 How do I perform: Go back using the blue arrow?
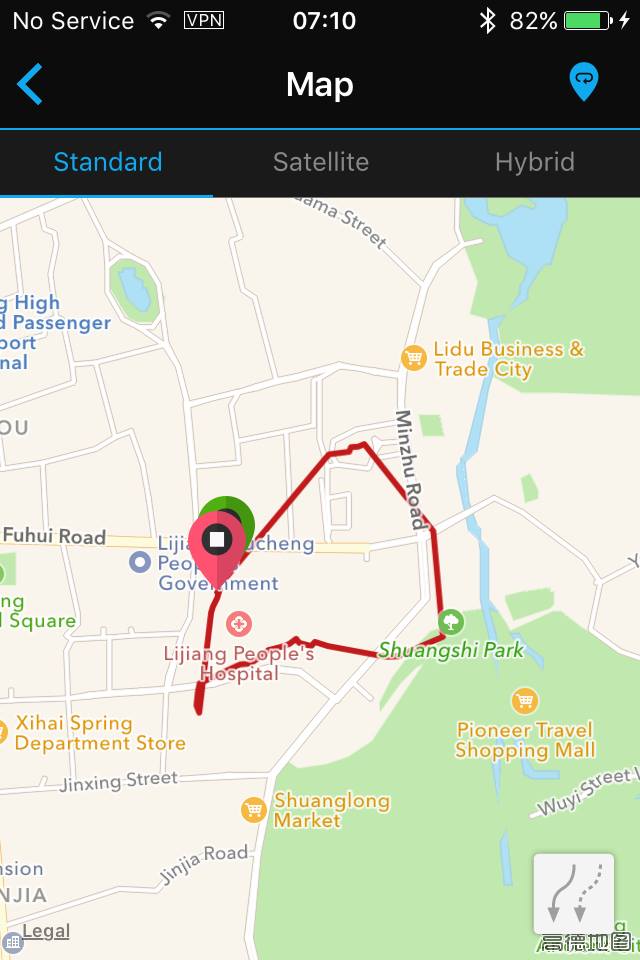[x=29, y=84]
